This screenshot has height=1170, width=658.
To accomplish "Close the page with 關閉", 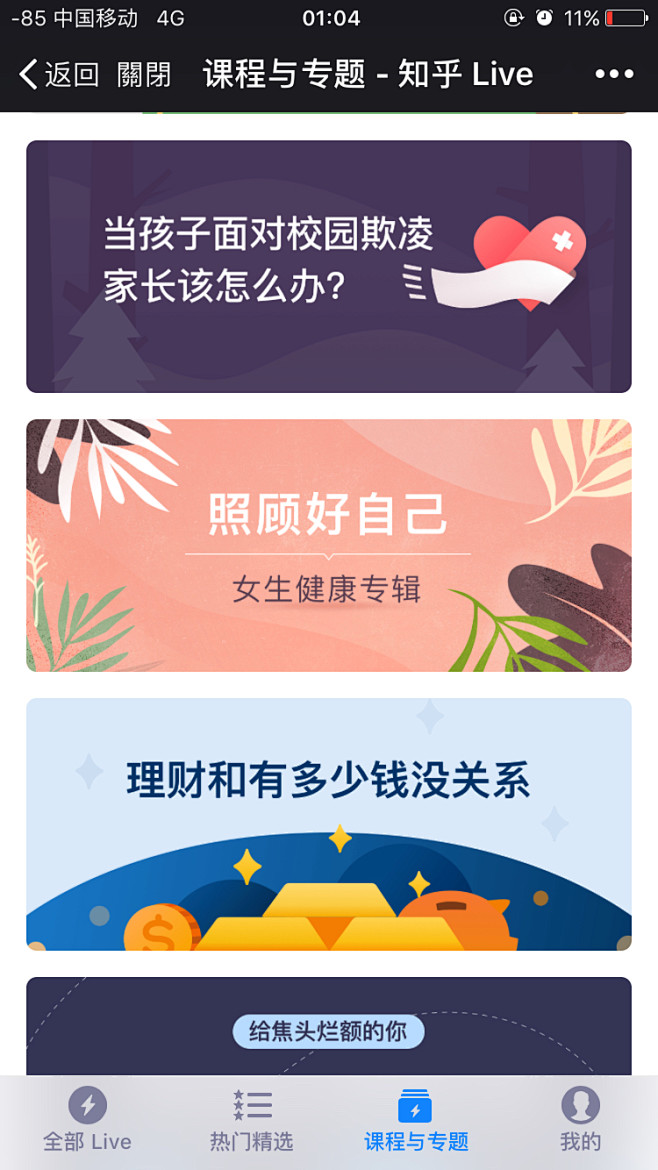I will [x=144, y=74].
